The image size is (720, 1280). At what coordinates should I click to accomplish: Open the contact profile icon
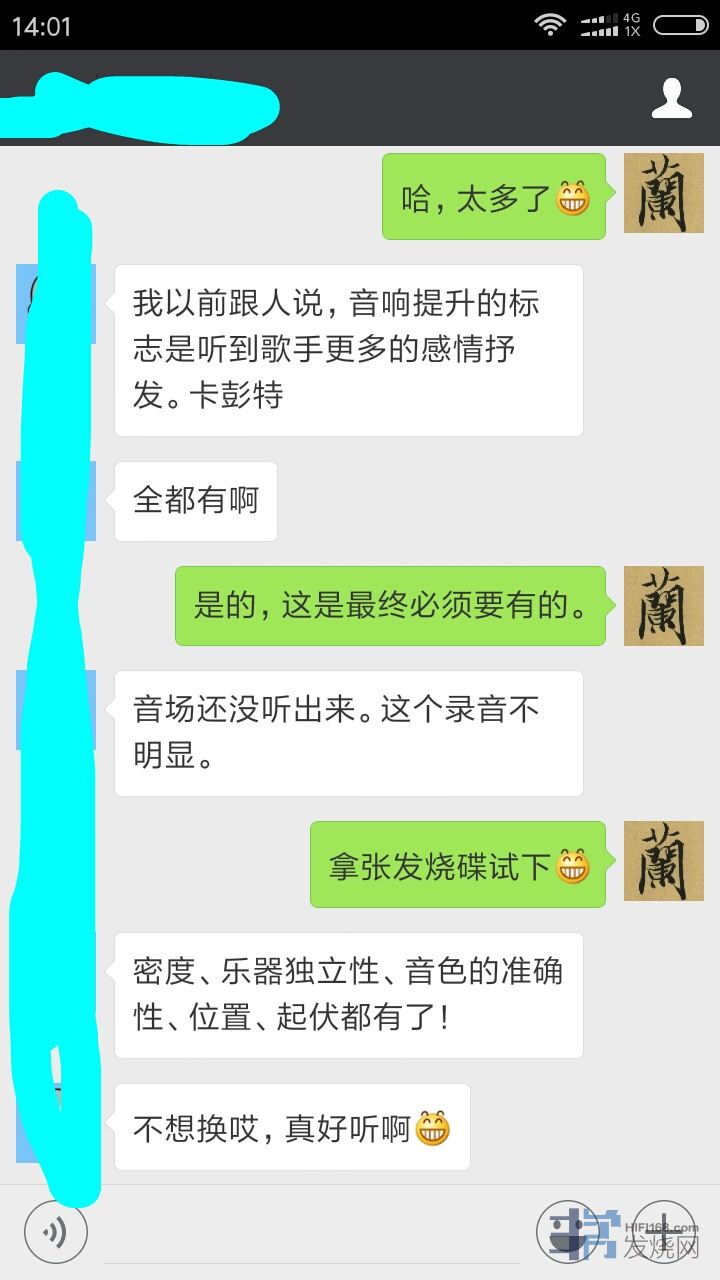[x=672, y=98]
